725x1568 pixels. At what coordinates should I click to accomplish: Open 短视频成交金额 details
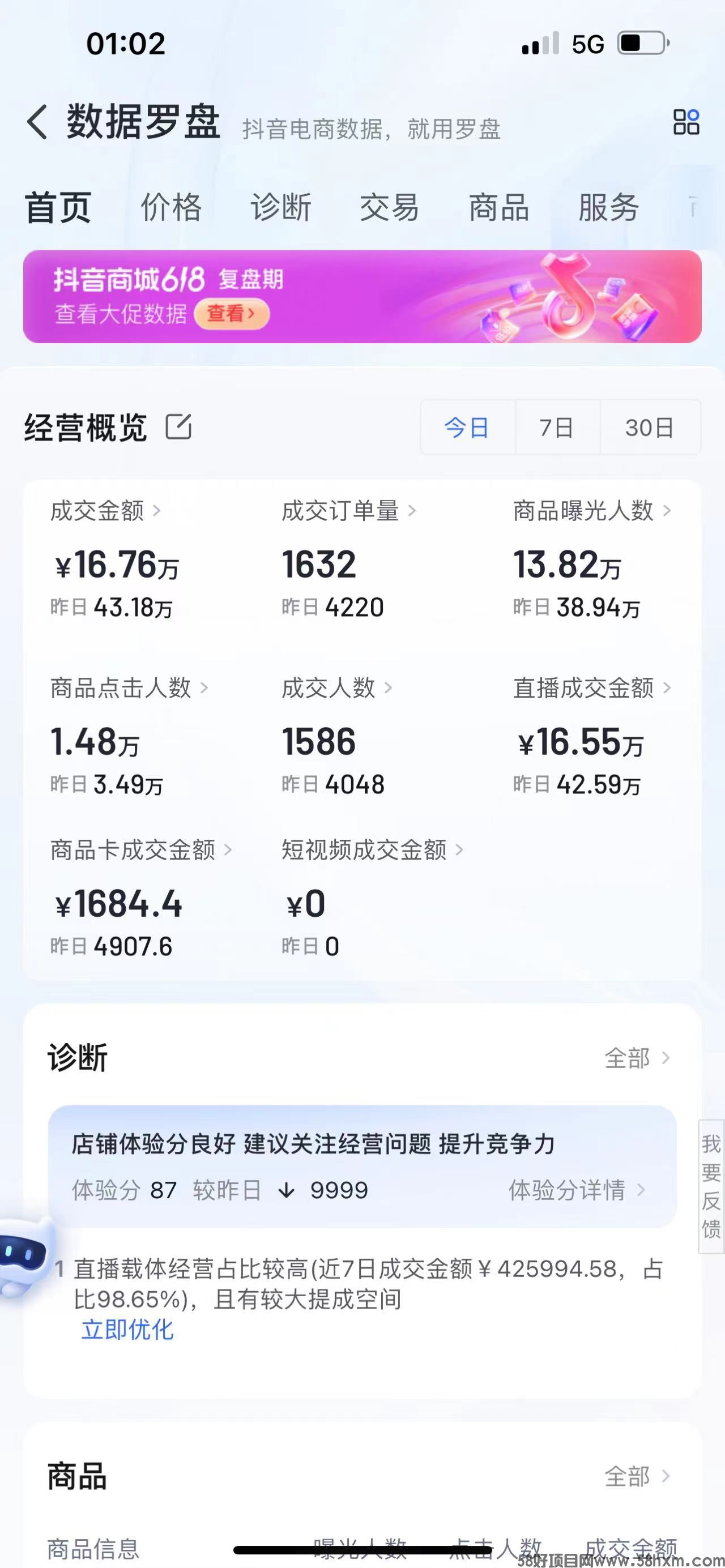[x=372, y=850]
